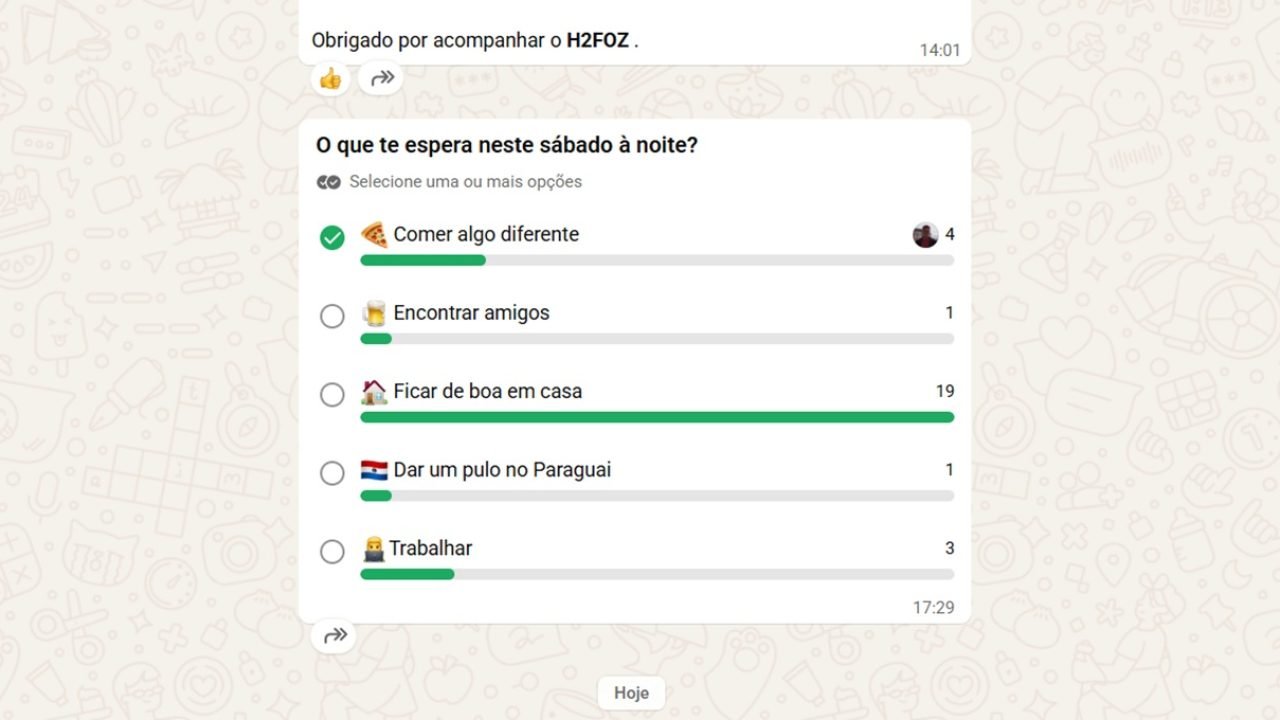Tap the thumbs-up reaction under H2FOZ message
Screen dimensions: 1280x720
click(330, 78)
